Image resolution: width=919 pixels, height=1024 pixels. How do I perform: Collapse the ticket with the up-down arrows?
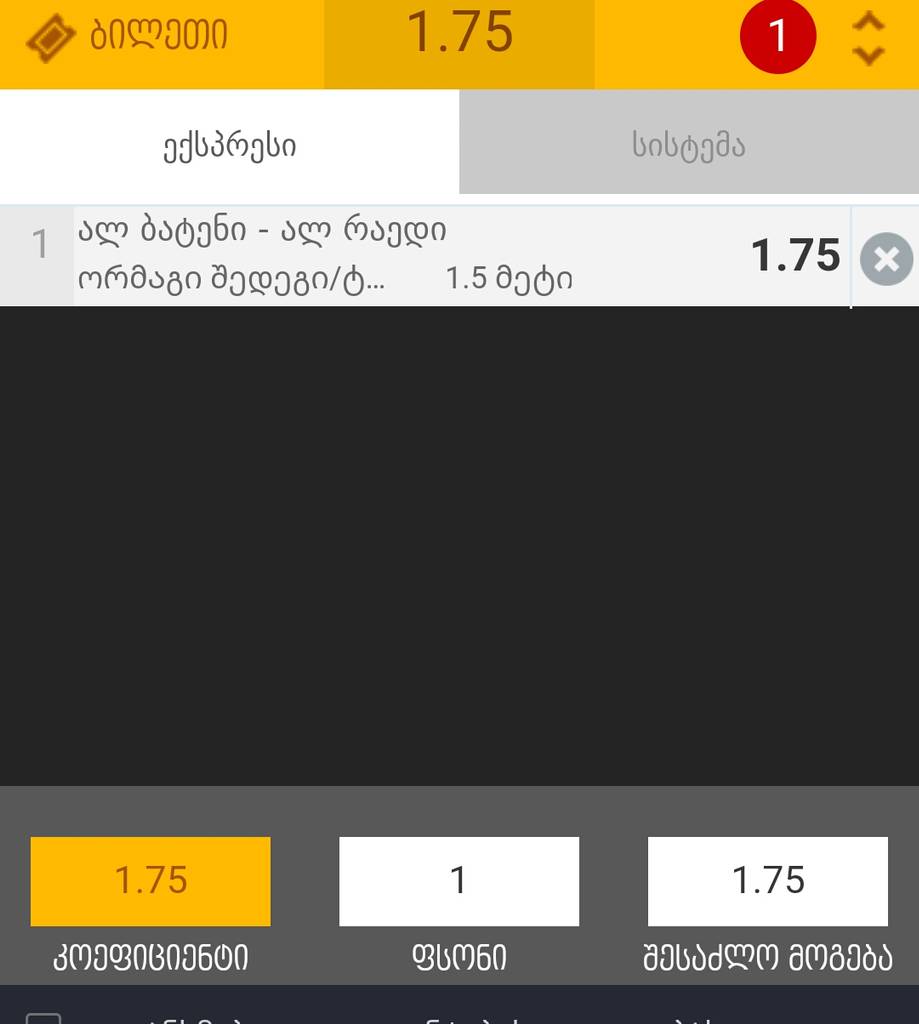click(867, 38)
